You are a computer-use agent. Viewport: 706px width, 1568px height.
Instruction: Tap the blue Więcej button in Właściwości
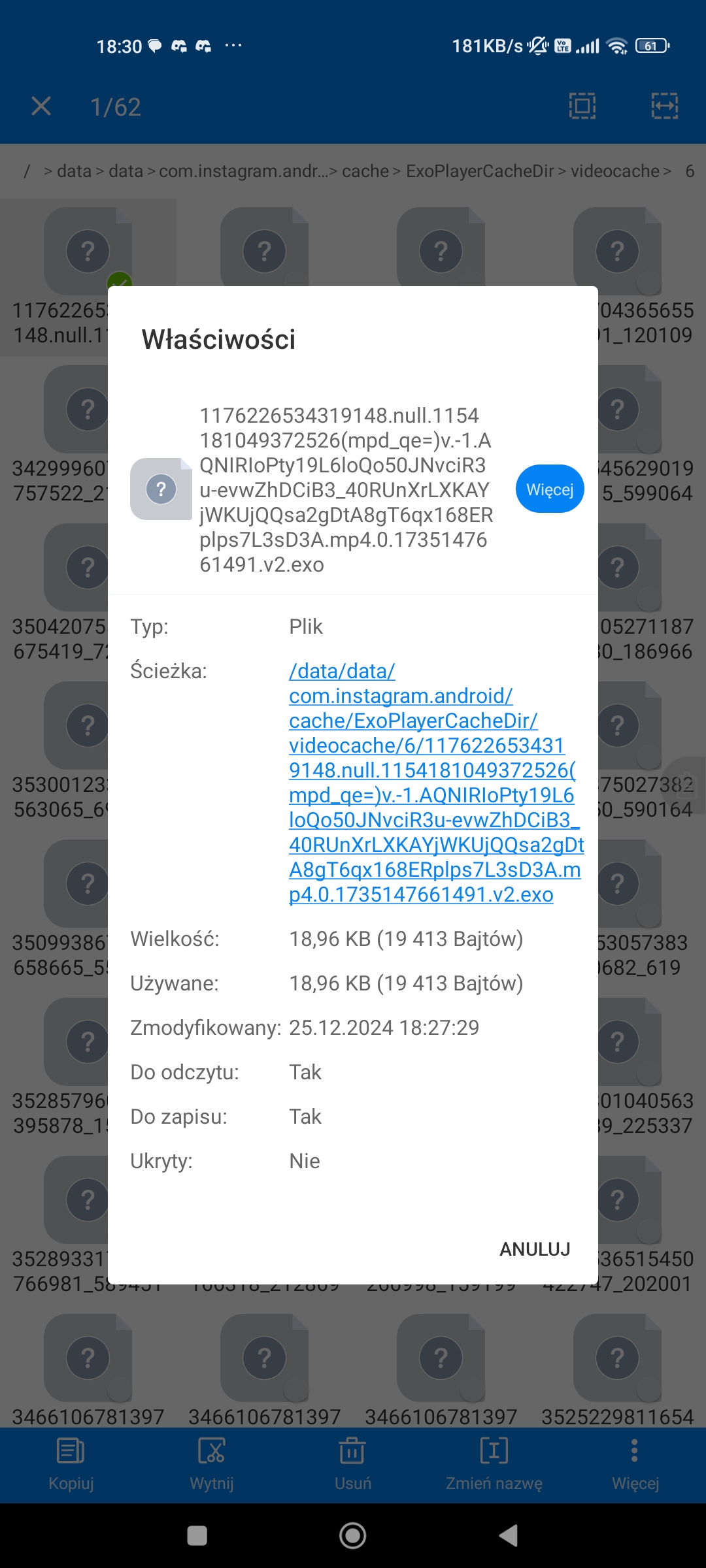pos(549,489)
